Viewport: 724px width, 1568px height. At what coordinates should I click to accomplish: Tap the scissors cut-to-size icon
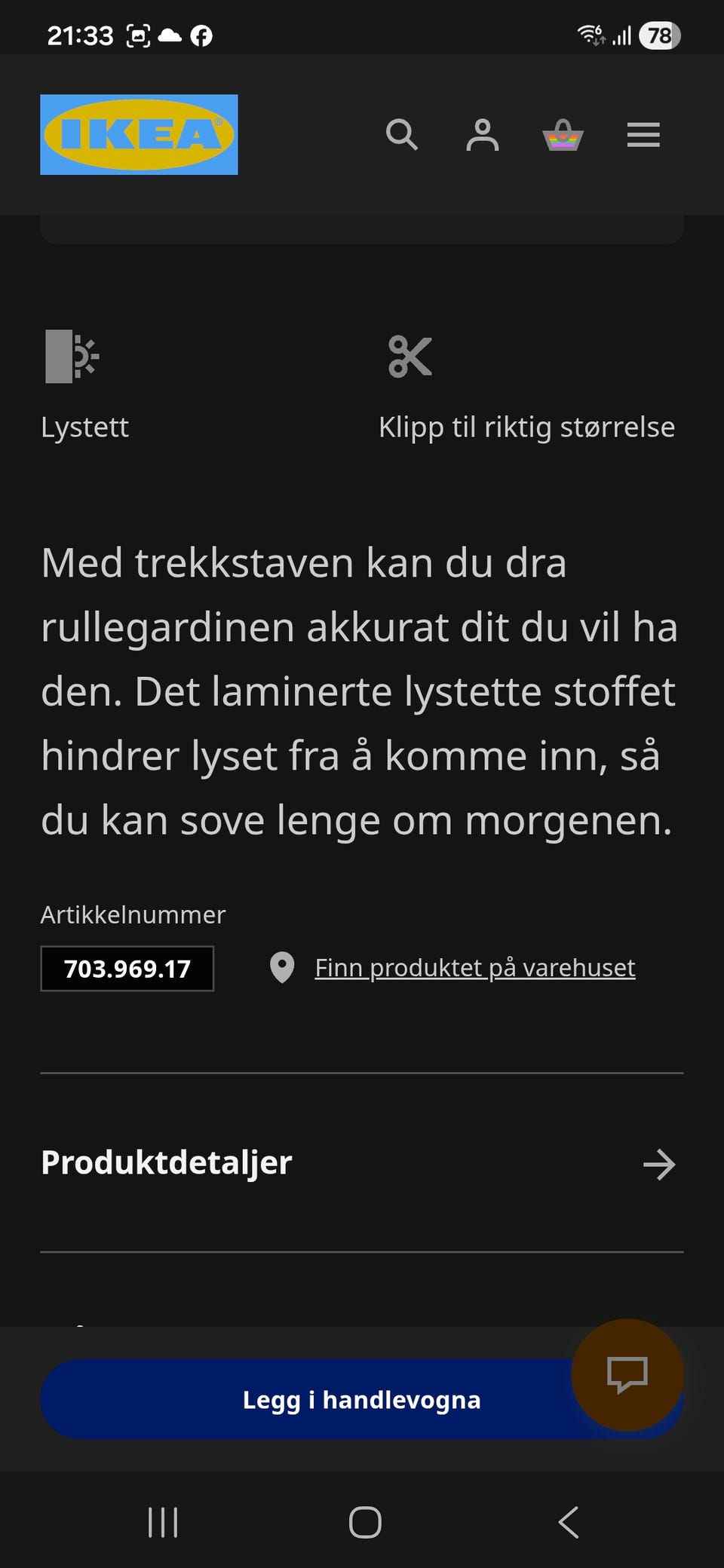tap(409, 356)
